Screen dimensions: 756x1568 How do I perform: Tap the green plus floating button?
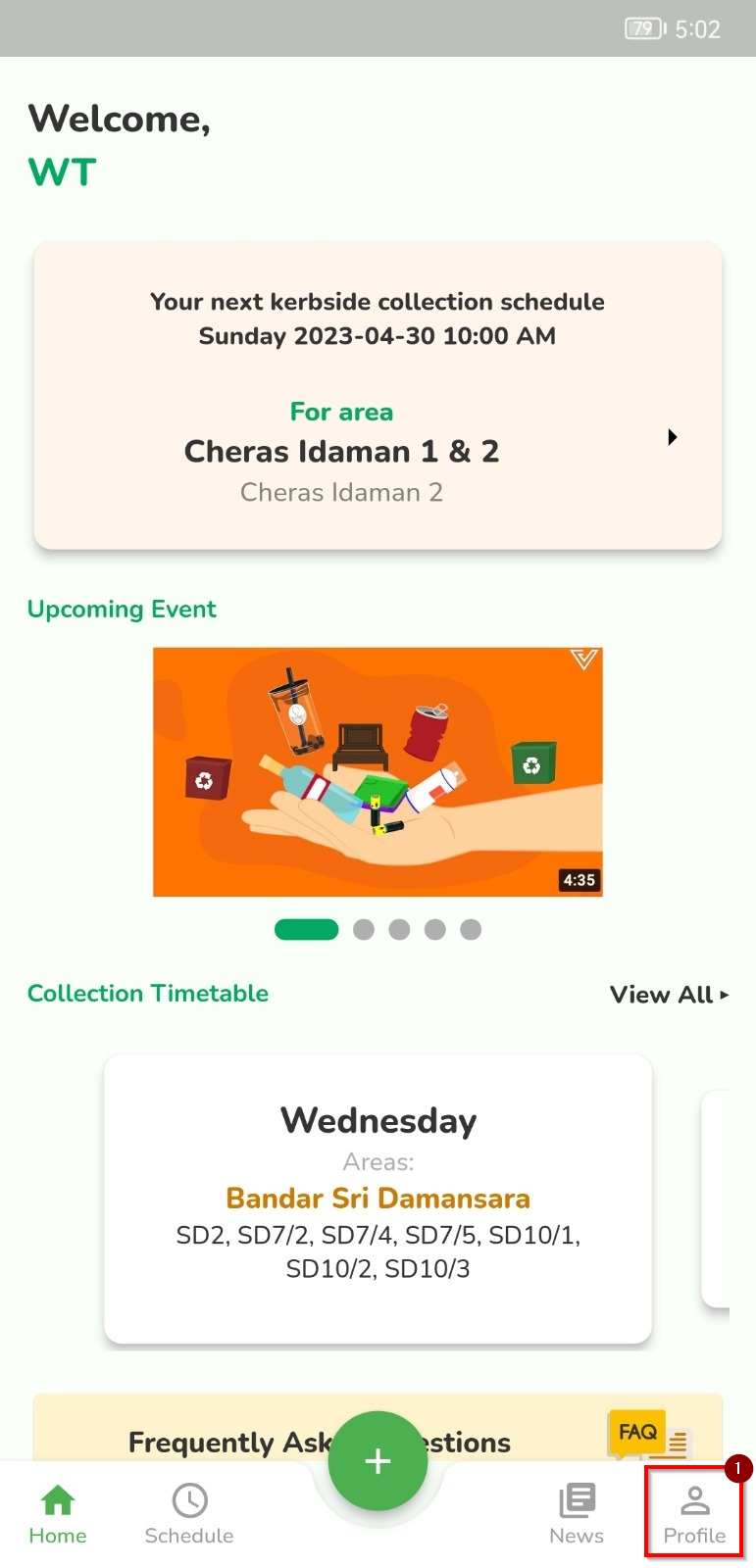378,1461
